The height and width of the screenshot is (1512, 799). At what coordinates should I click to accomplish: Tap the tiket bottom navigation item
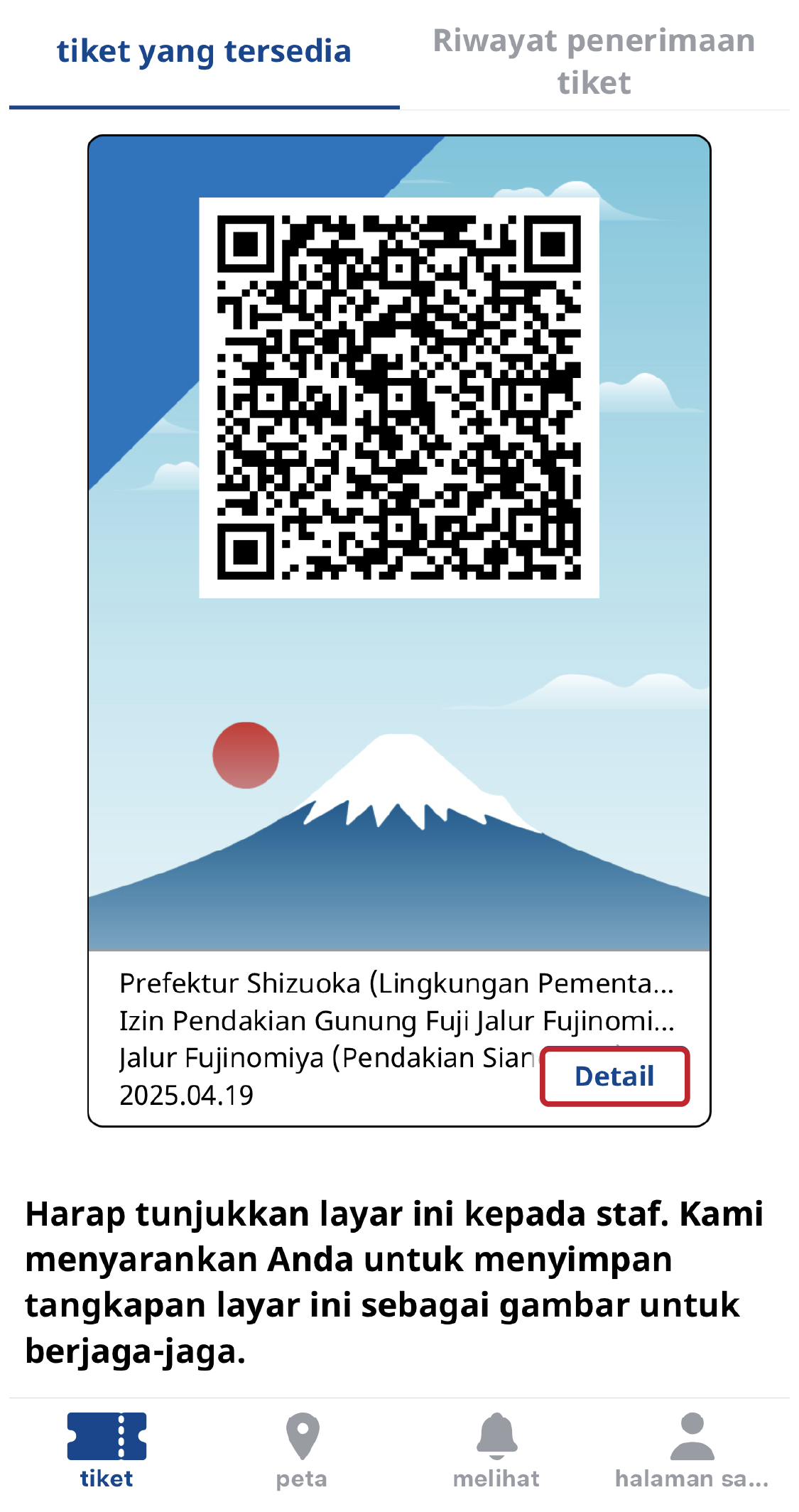click(x=107, y=1451)
